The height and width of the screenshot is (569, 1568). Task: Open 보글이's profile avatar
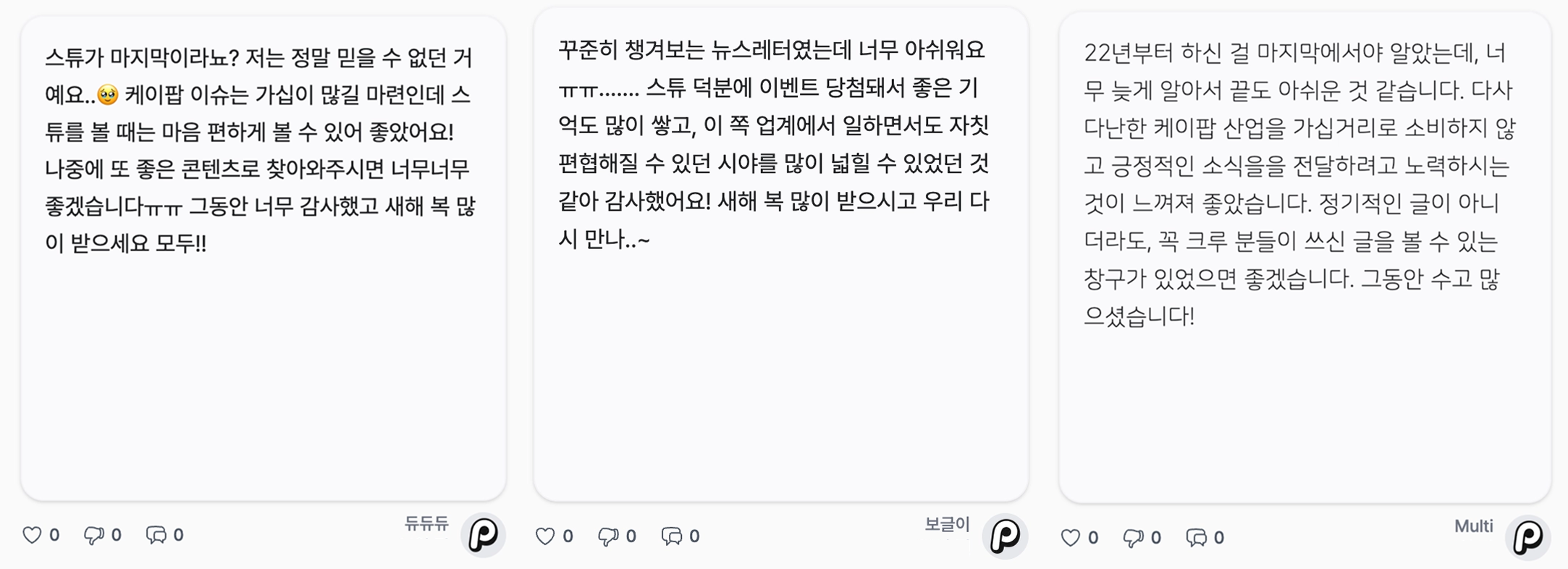click(1005, 536)
